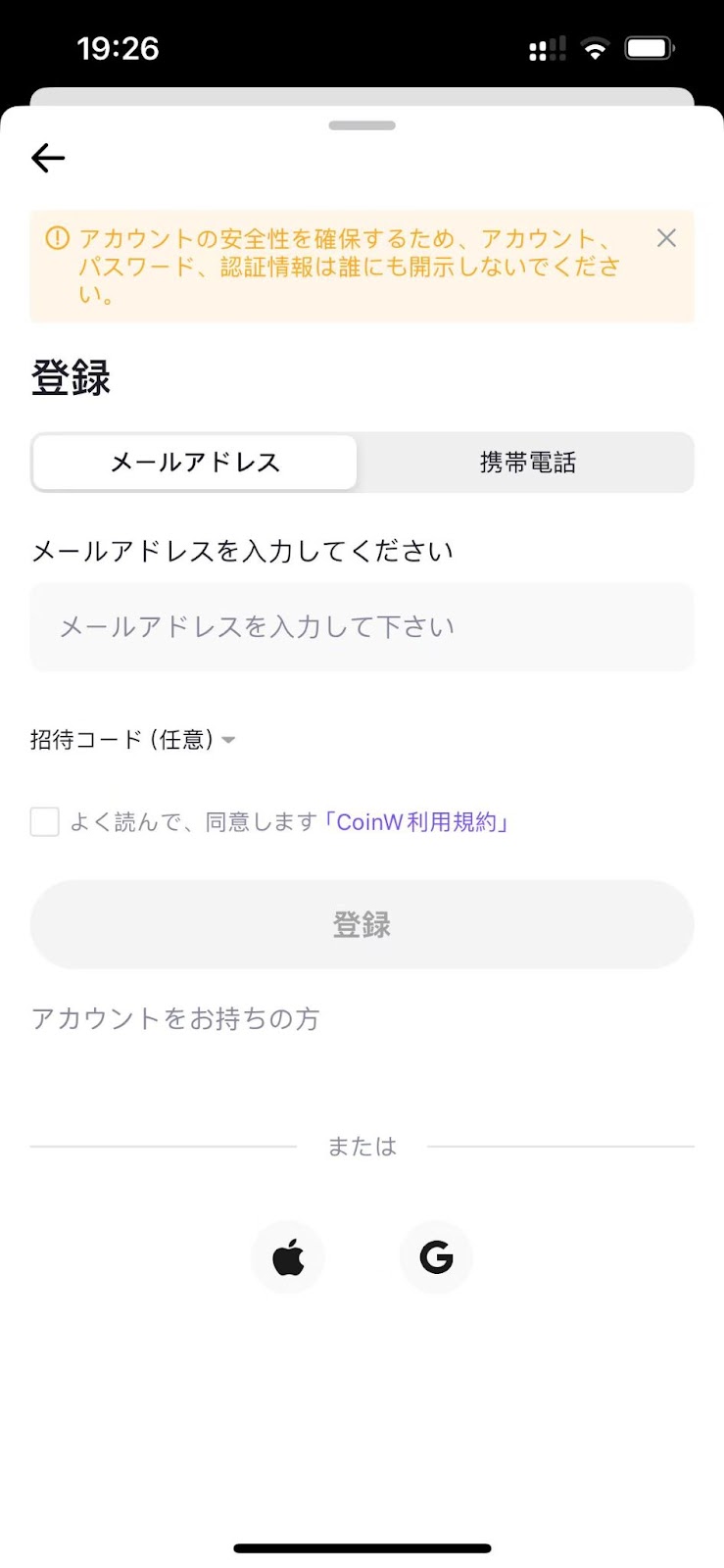Switch to the 携帯電話 tab
This screenshot has height=1568, width=724.
click(527, 463)
